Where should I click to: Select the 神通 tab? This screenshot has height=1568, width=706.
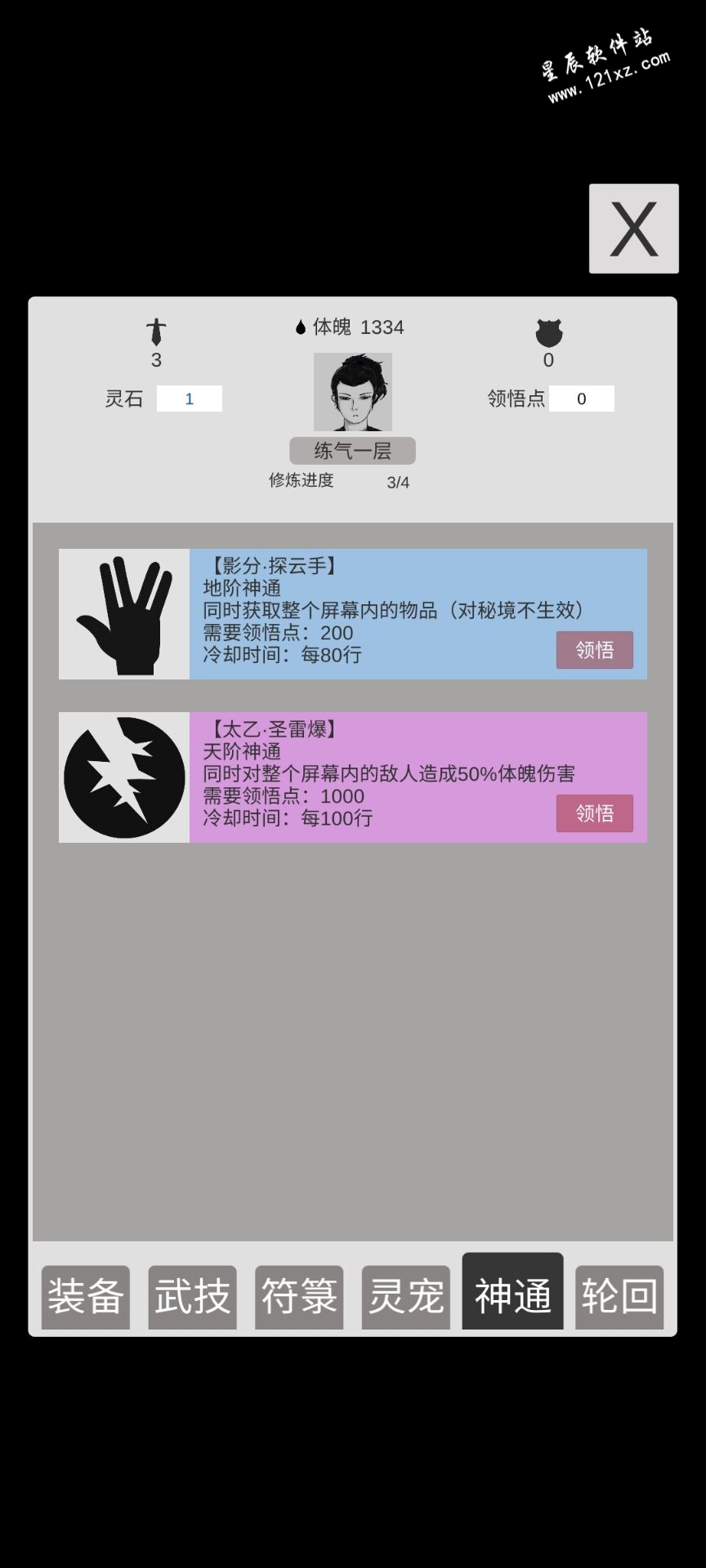point(512,1292)
